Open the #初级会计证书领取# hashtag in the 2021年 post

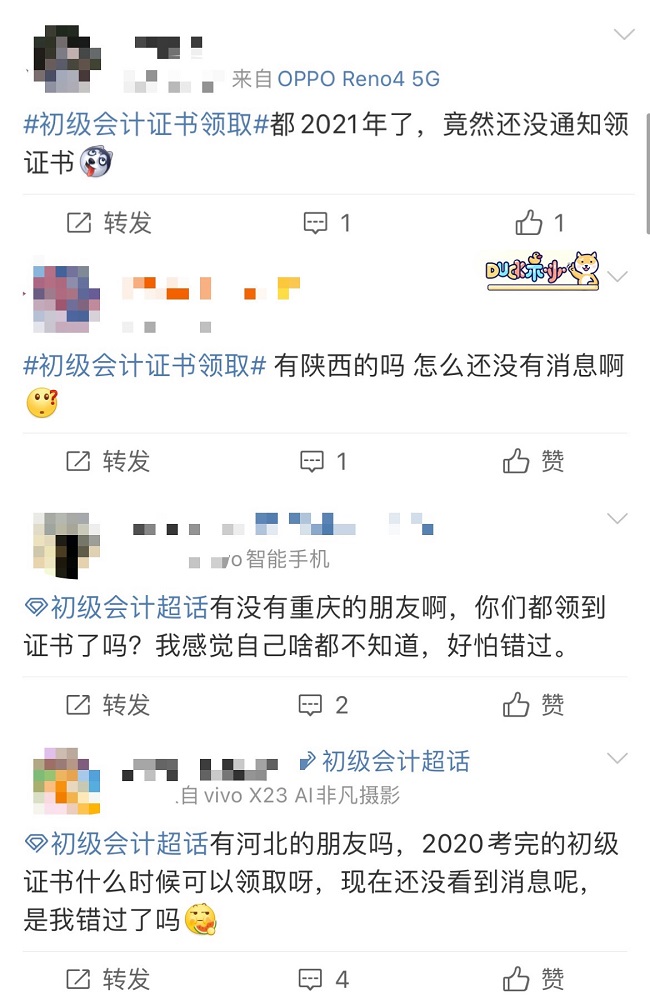pos(147,126)
